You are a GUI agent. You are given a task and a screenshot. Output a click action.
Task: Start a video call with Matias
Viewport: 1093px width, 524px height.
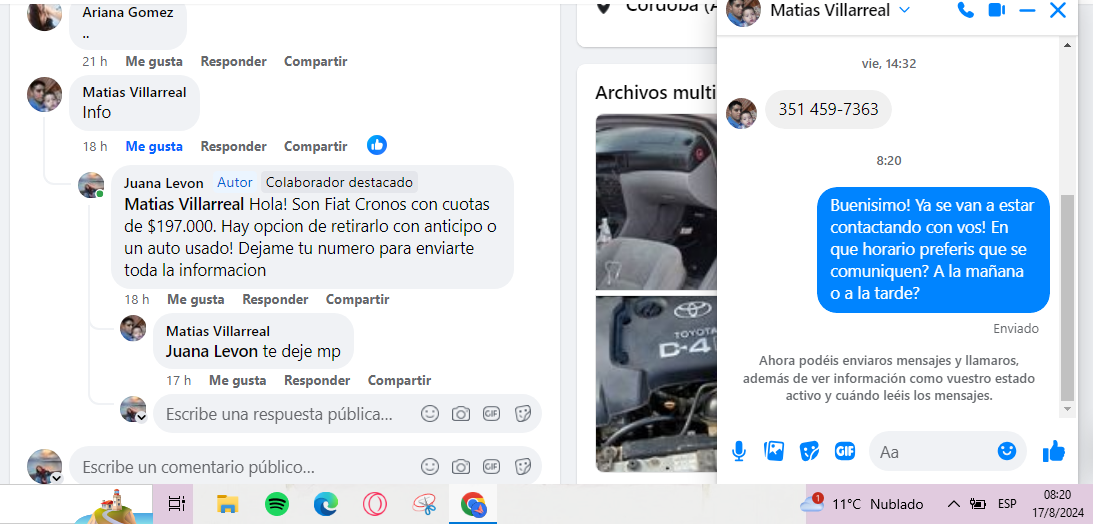point(996,10)
